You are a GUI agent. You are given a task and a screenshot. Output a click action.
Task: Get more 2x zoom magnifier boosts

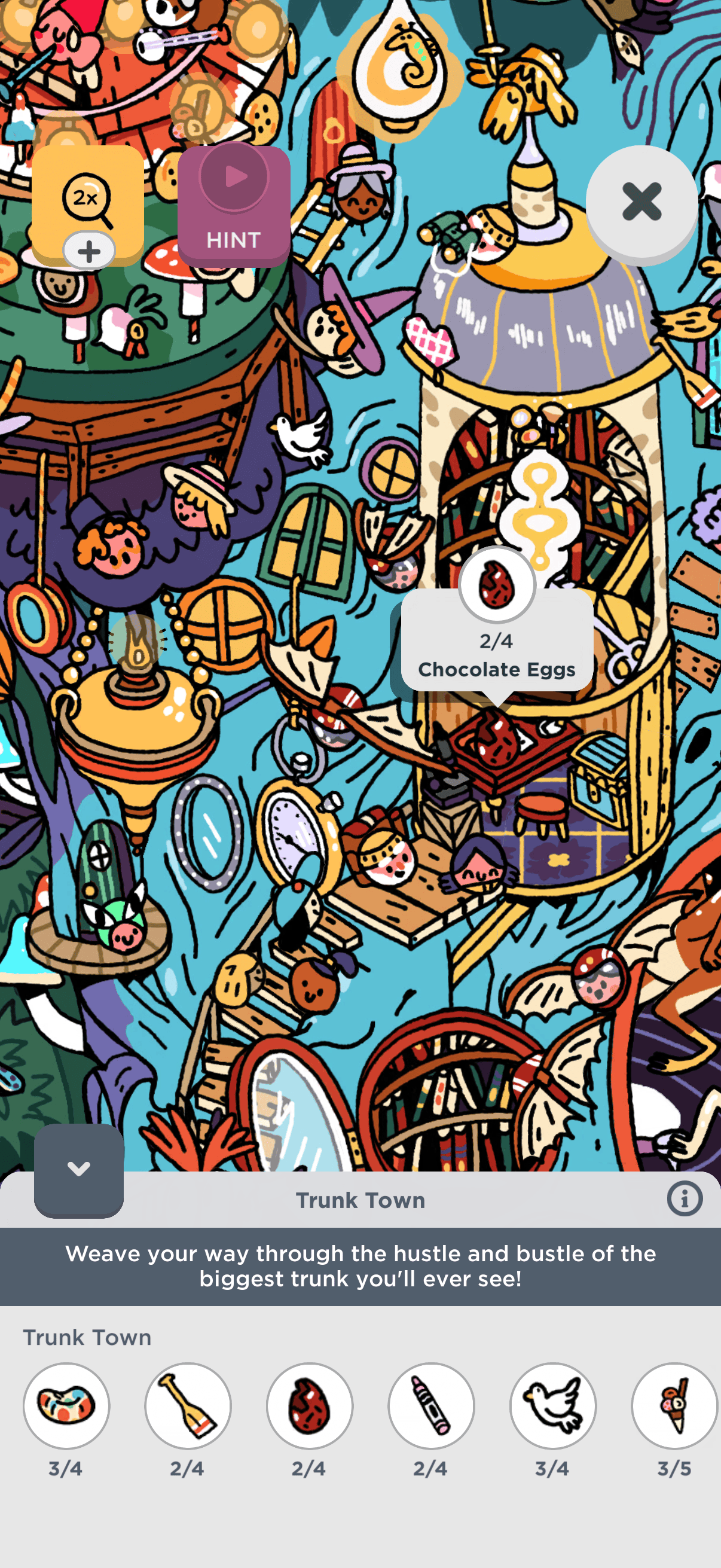pos(89,251)
